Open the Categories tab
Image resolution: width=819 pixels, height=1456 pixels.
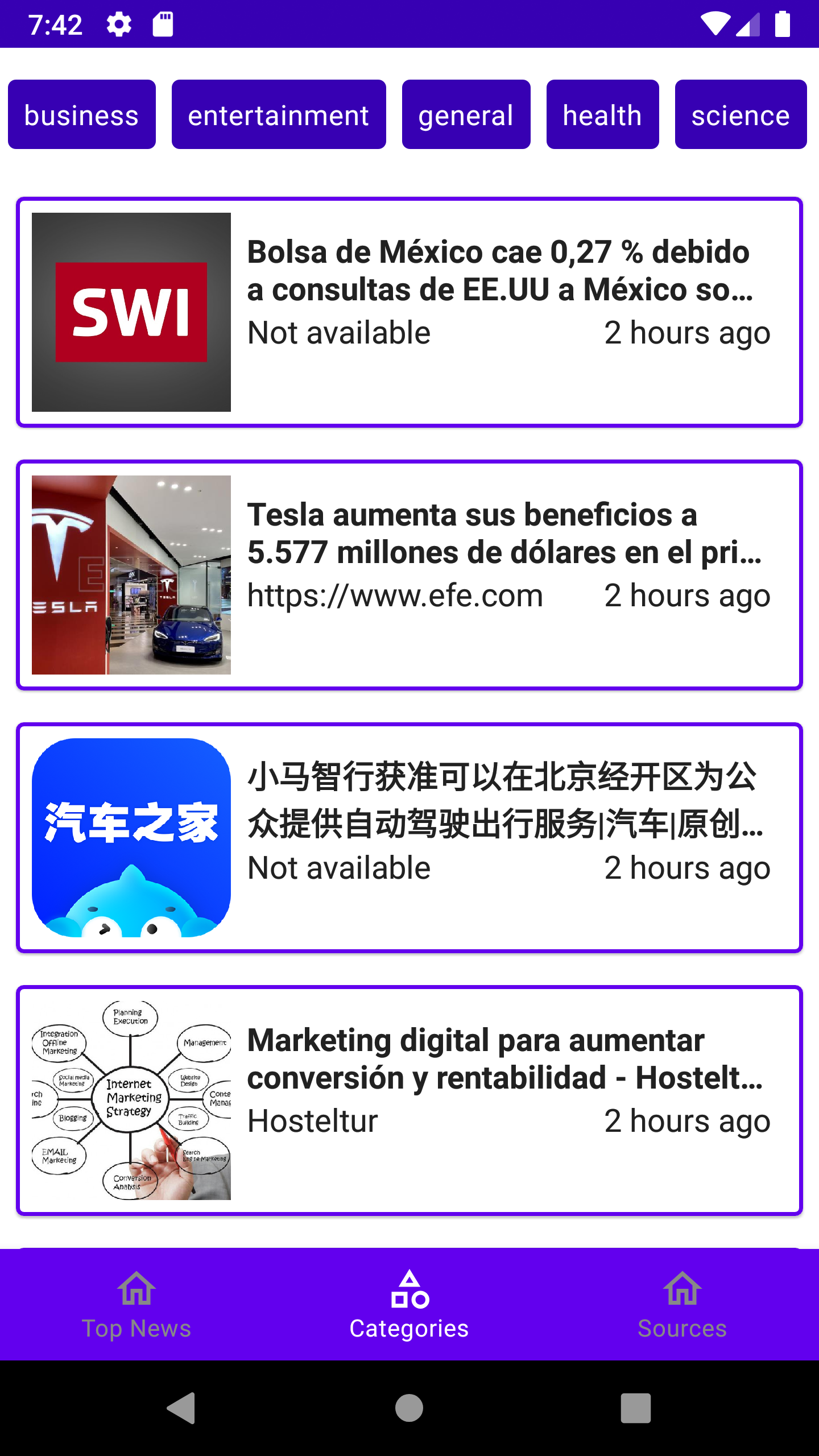pos(409,1305)
